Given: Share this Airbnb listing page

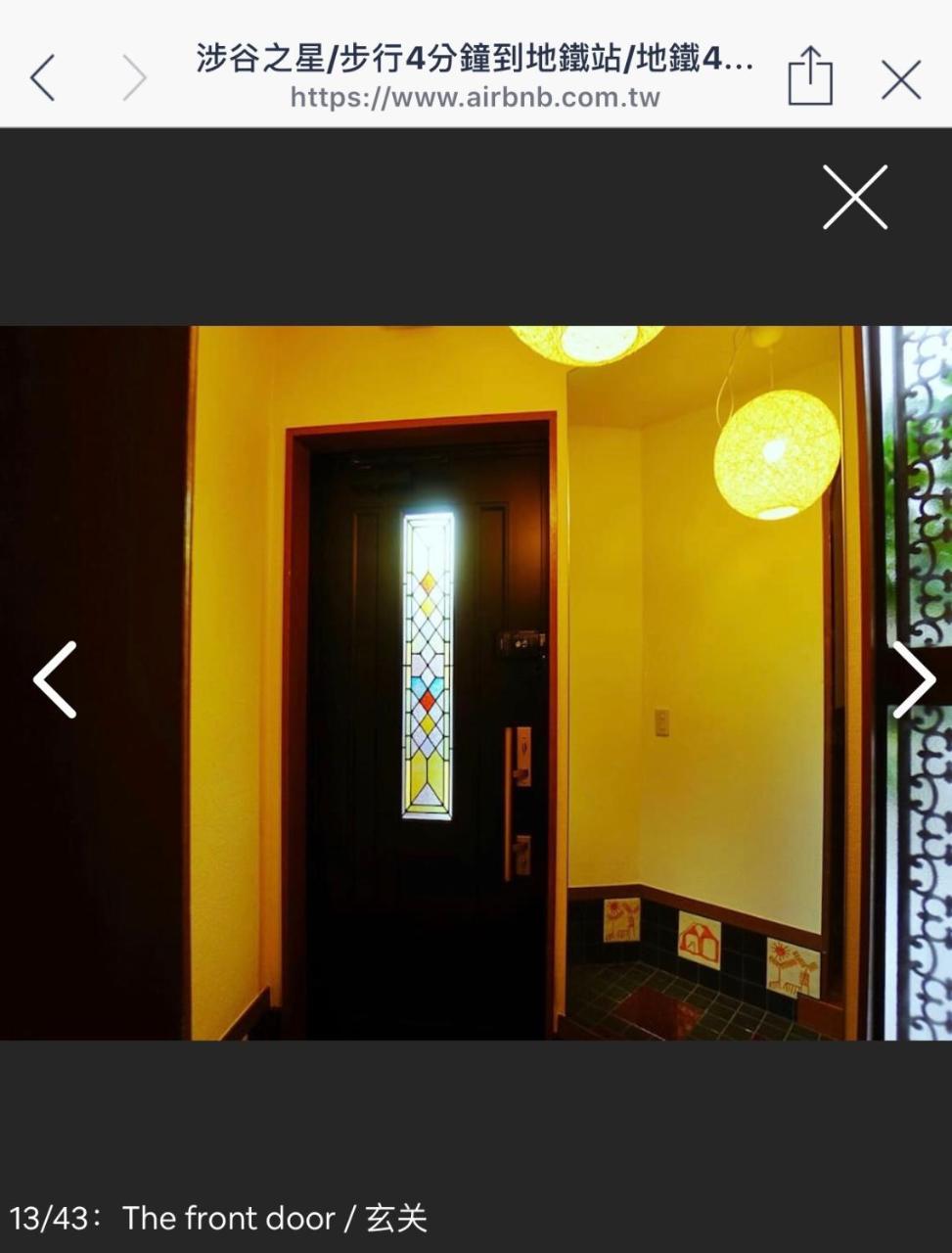Looking at the screenshot, I should pyautogui.click(x=809, y=76).
